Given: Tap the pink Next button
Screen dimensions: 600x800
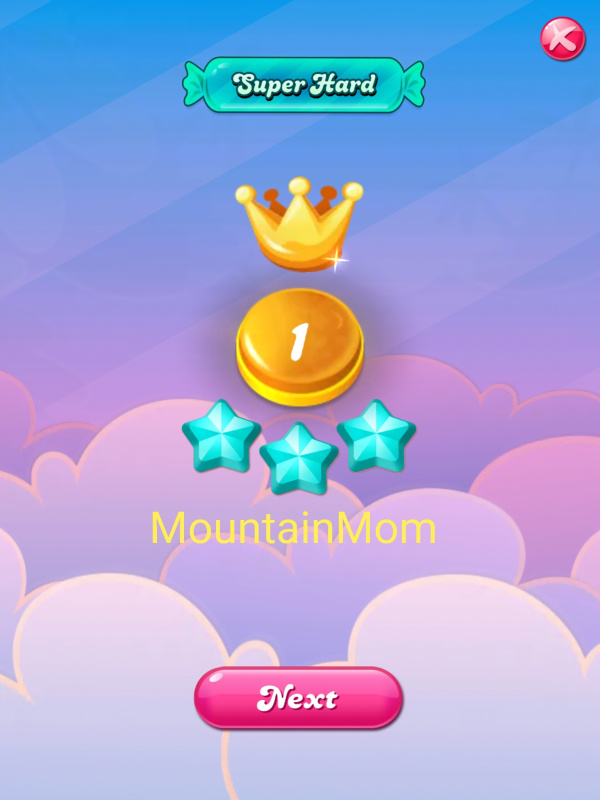Looking at the screenshot, I should point(298,697).
